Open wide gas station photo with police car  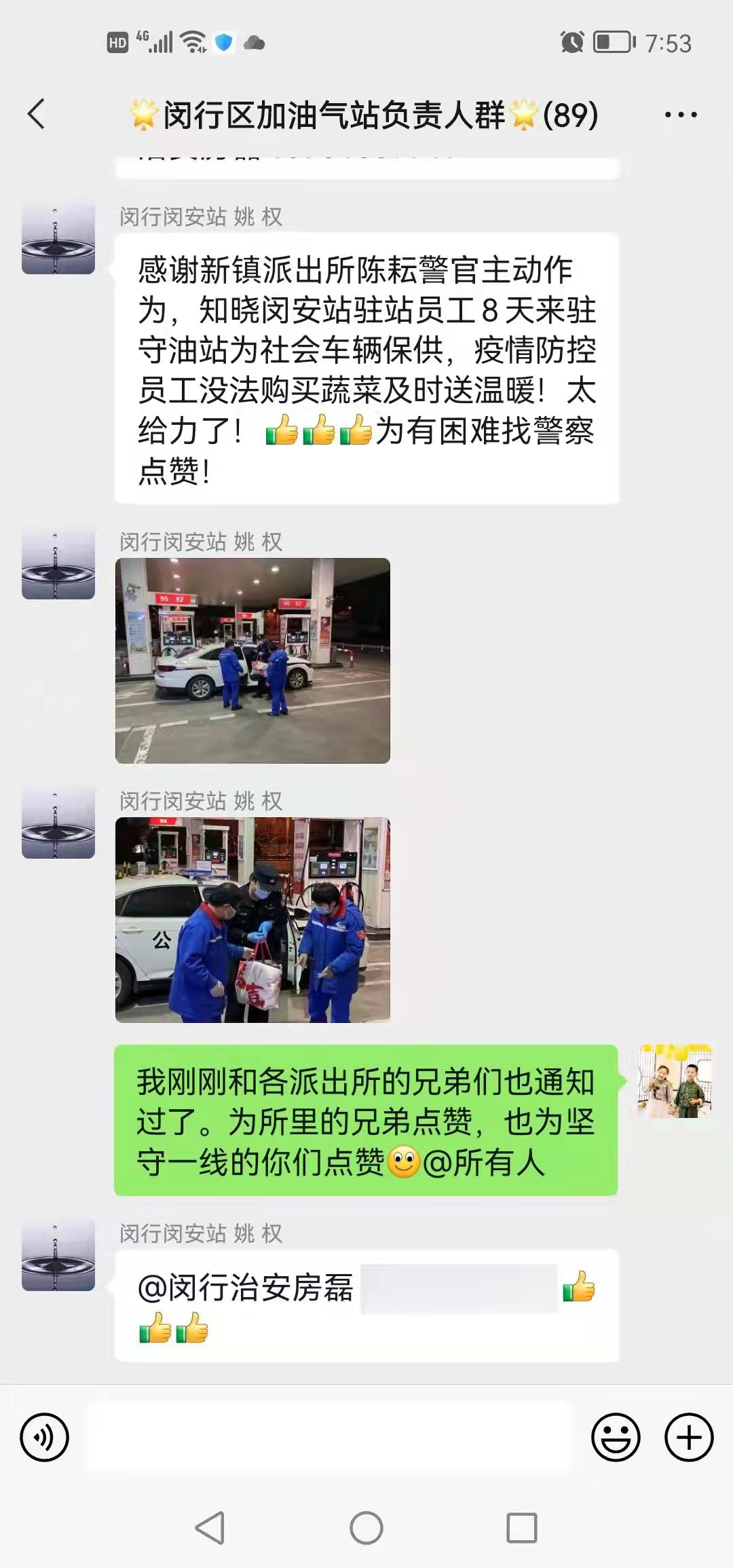point(252,660)
